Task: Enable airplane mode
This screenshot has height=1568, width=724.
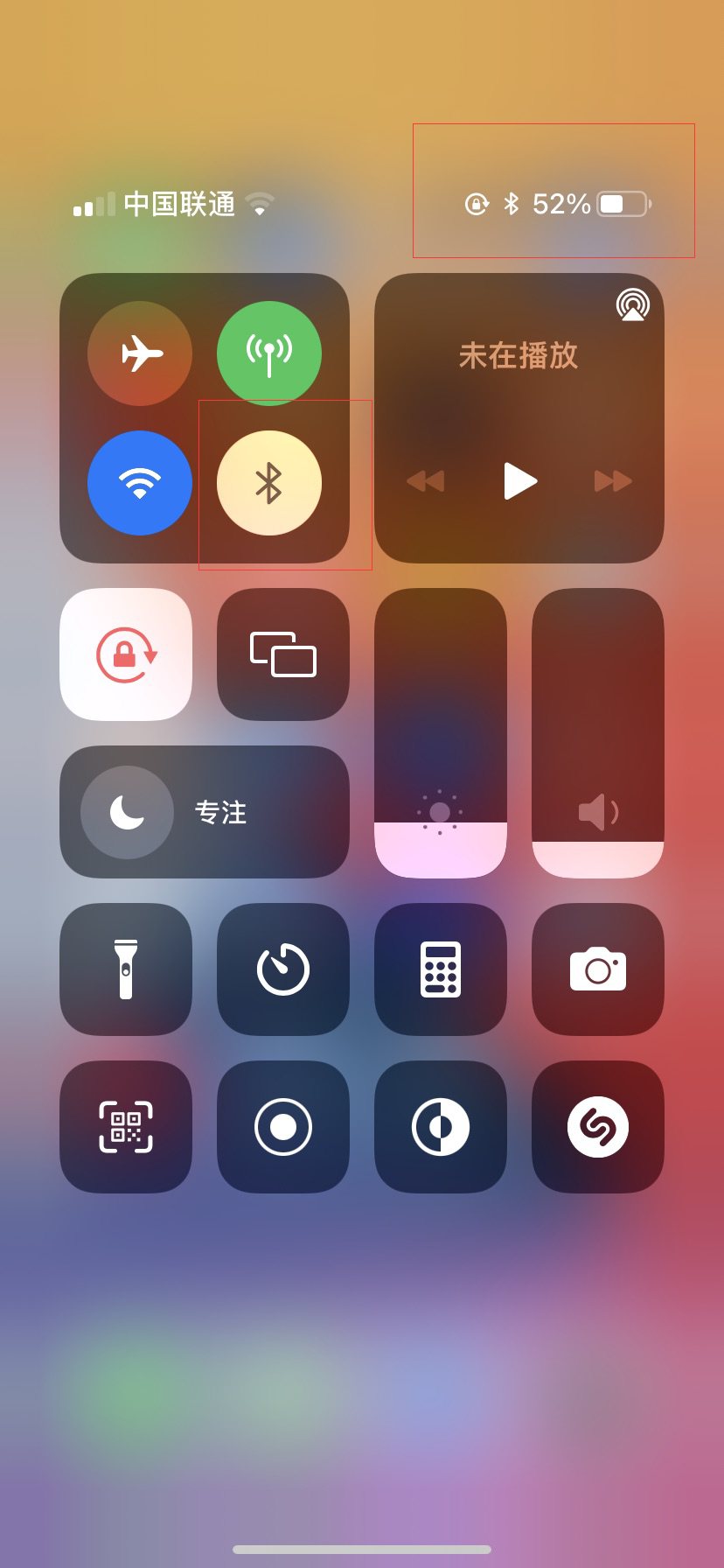Action: 140,353
